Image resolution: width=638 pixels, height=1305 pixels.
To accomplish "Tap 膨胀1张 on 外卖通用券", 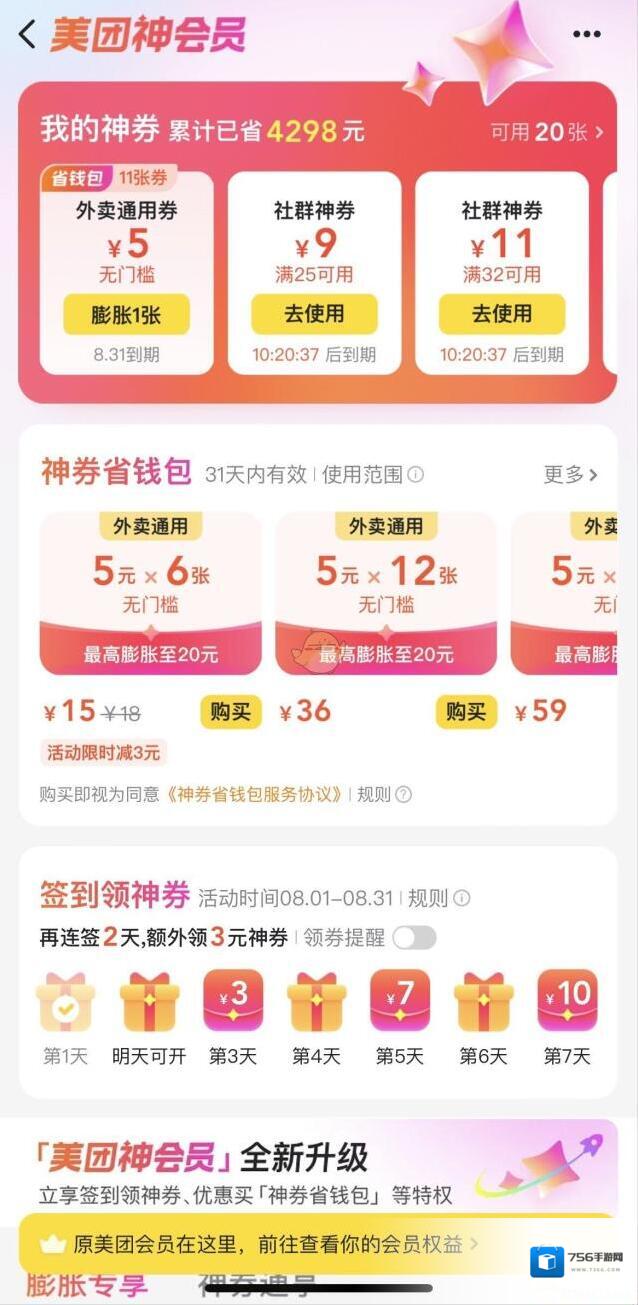I will tap(126, 315).
